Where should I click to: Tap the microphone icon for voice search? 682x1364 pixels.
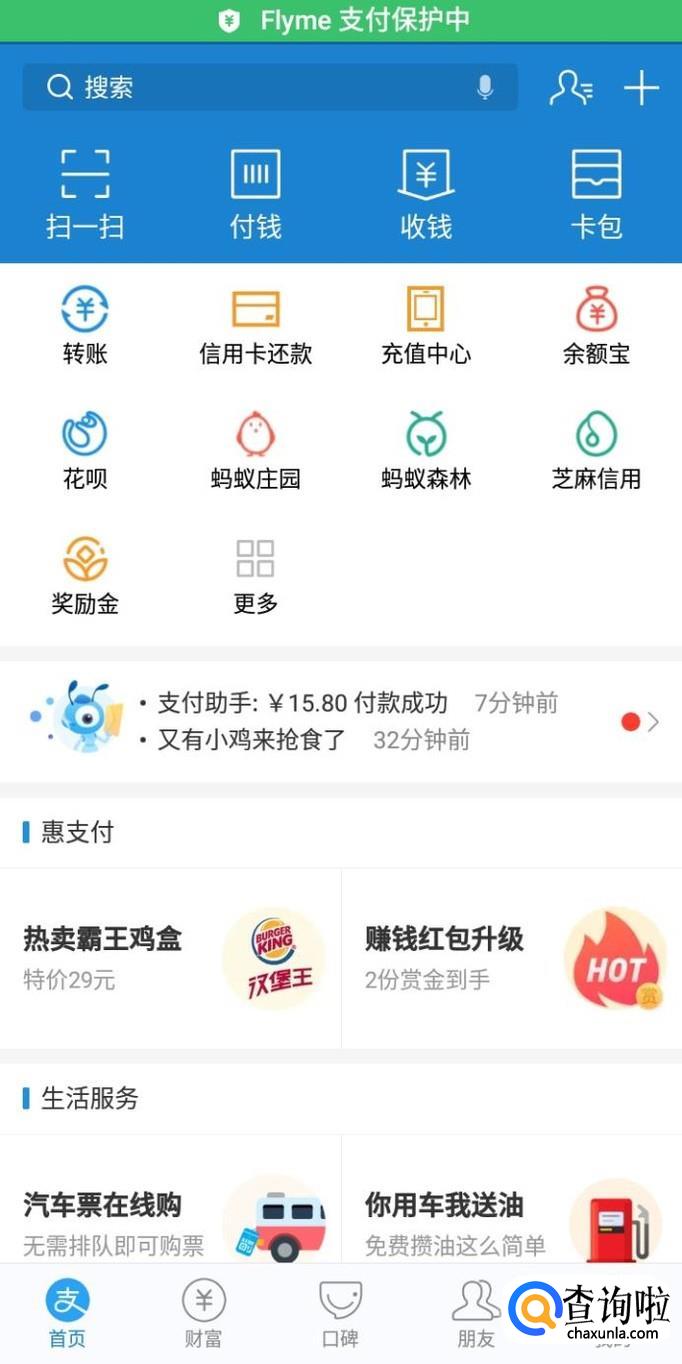click(485, 88)
